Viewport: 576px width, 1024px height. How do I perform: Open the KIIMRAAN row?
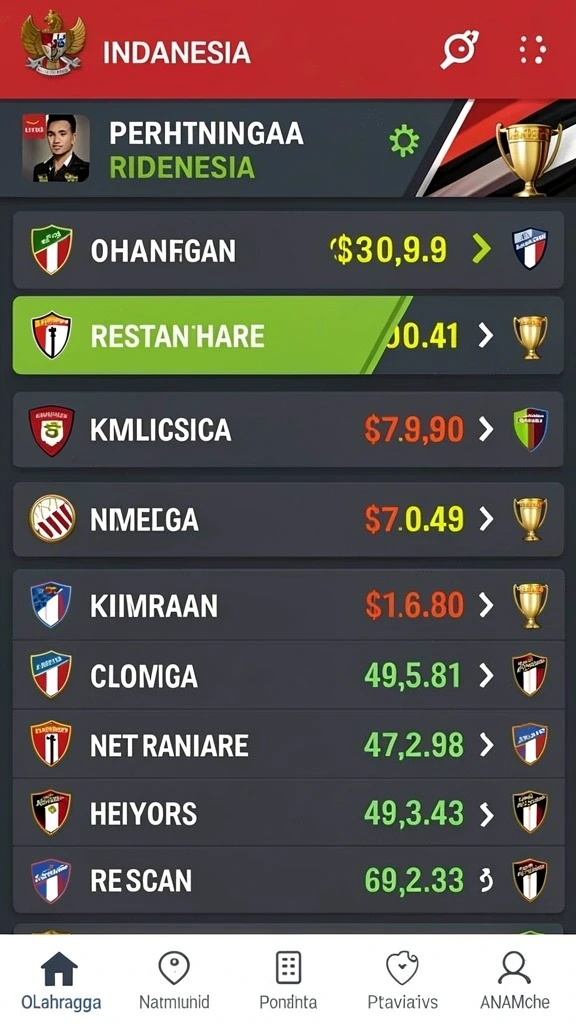(288, 605)
